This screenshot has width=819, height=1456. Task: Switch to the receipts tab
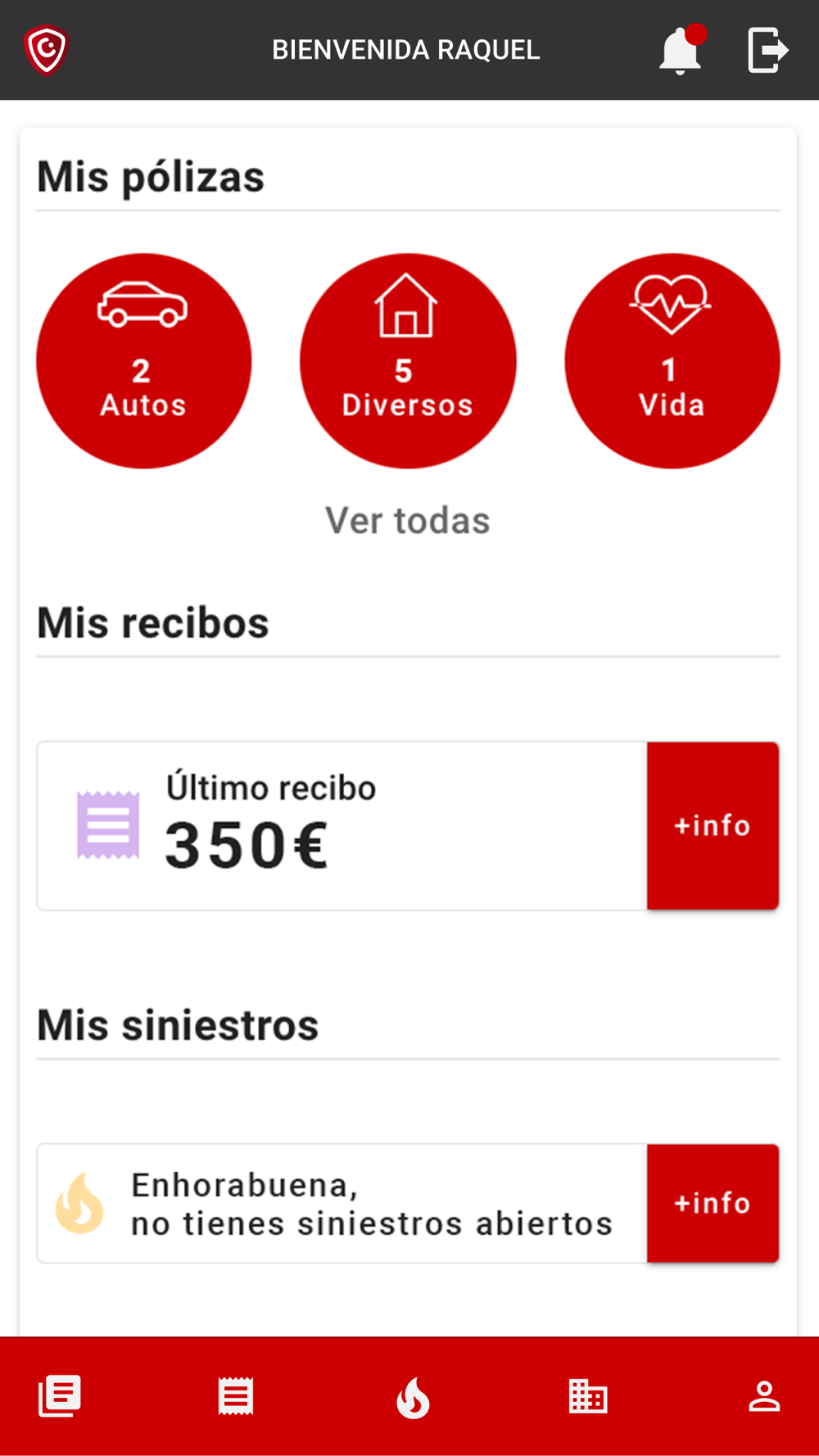point(236,1396)
